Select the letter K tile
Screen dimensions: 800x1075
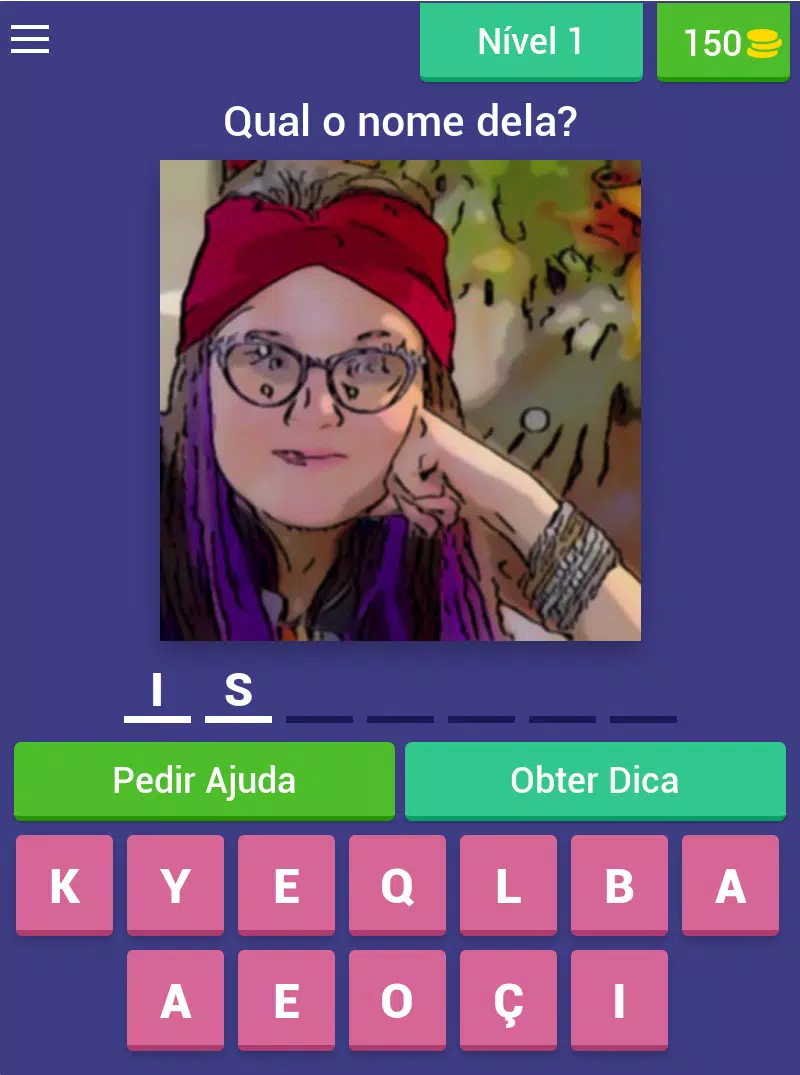point(65,886)
